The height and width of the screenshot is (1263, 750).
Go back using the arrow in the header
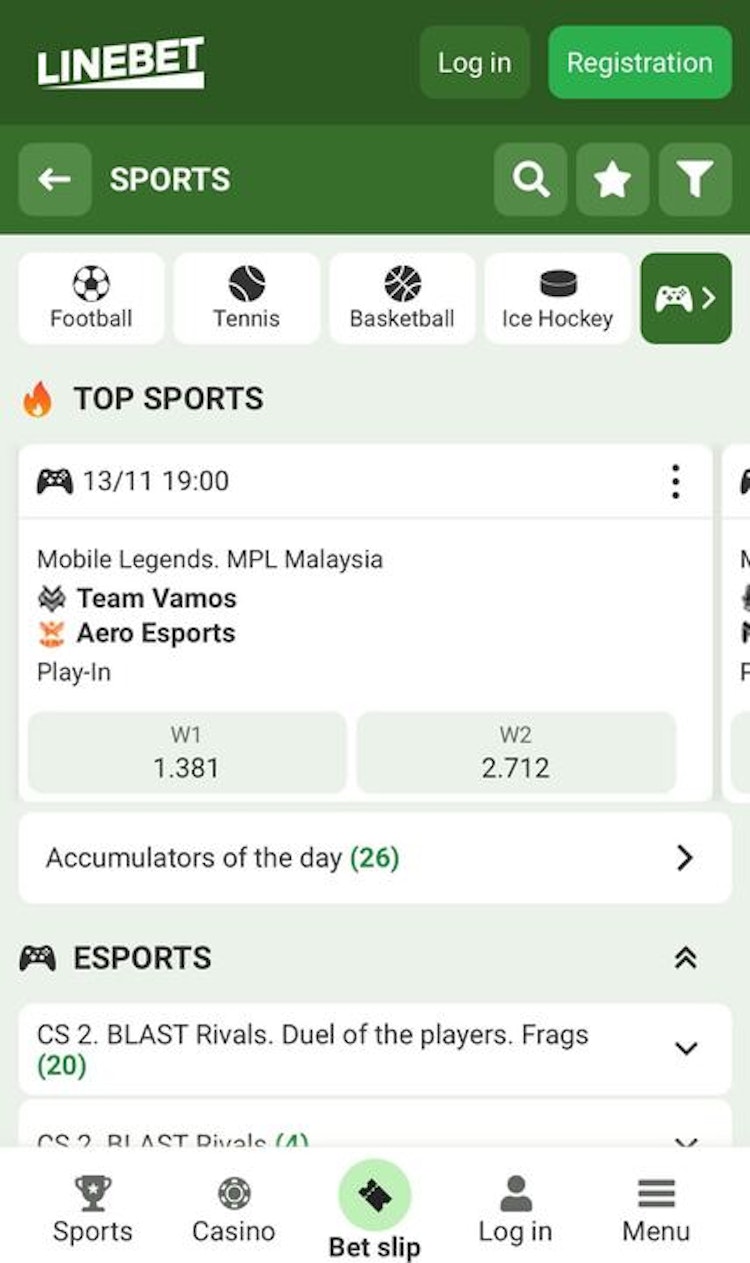[55, 180]
